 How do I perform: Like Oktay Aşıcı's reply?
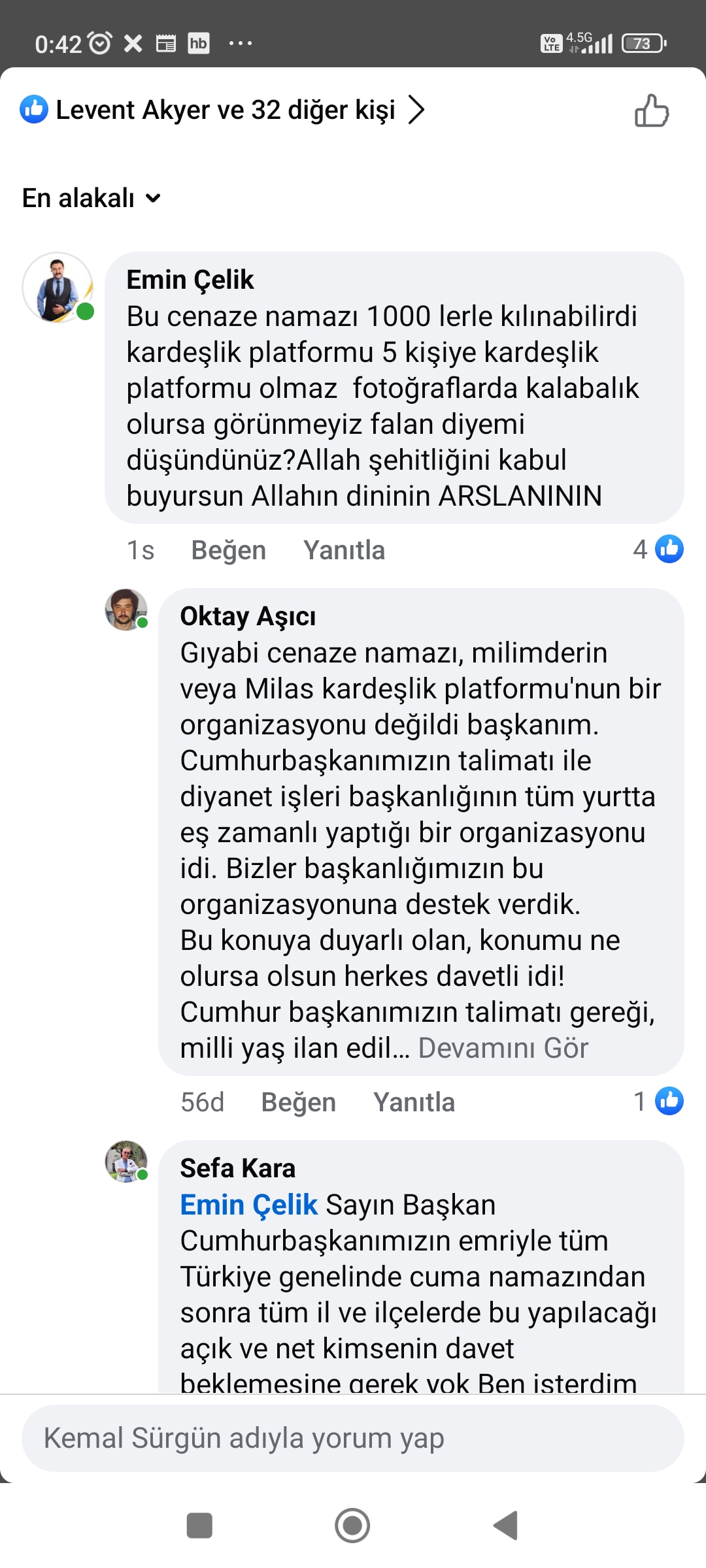pos(298,1102)
